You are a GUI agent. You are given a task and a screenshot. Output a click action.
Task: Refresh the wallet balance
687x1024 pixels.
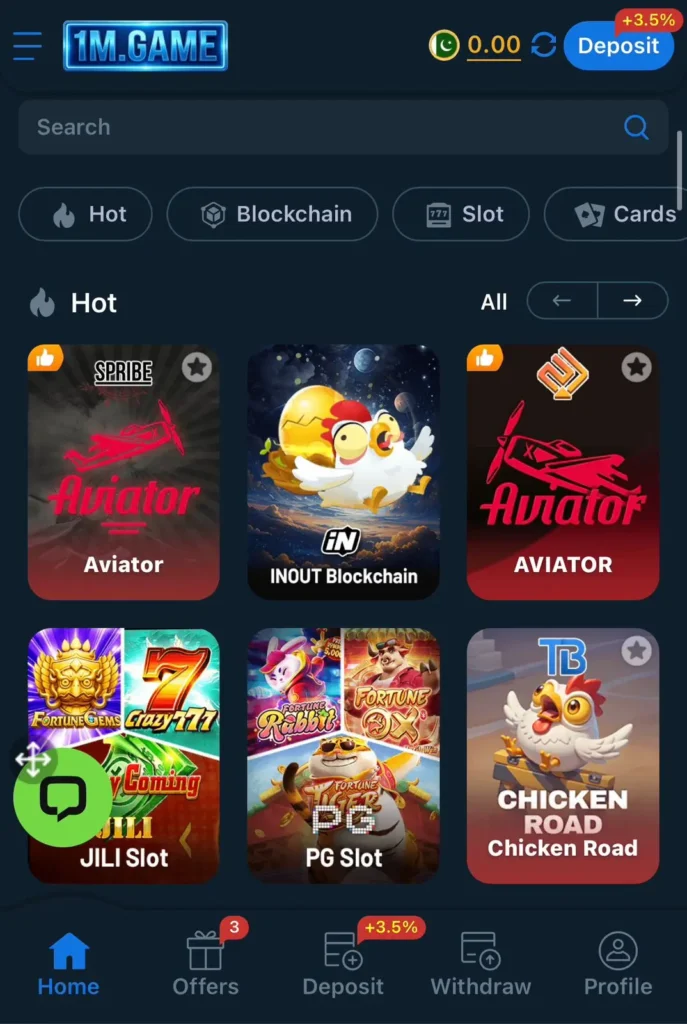click(x=543, y=46)
